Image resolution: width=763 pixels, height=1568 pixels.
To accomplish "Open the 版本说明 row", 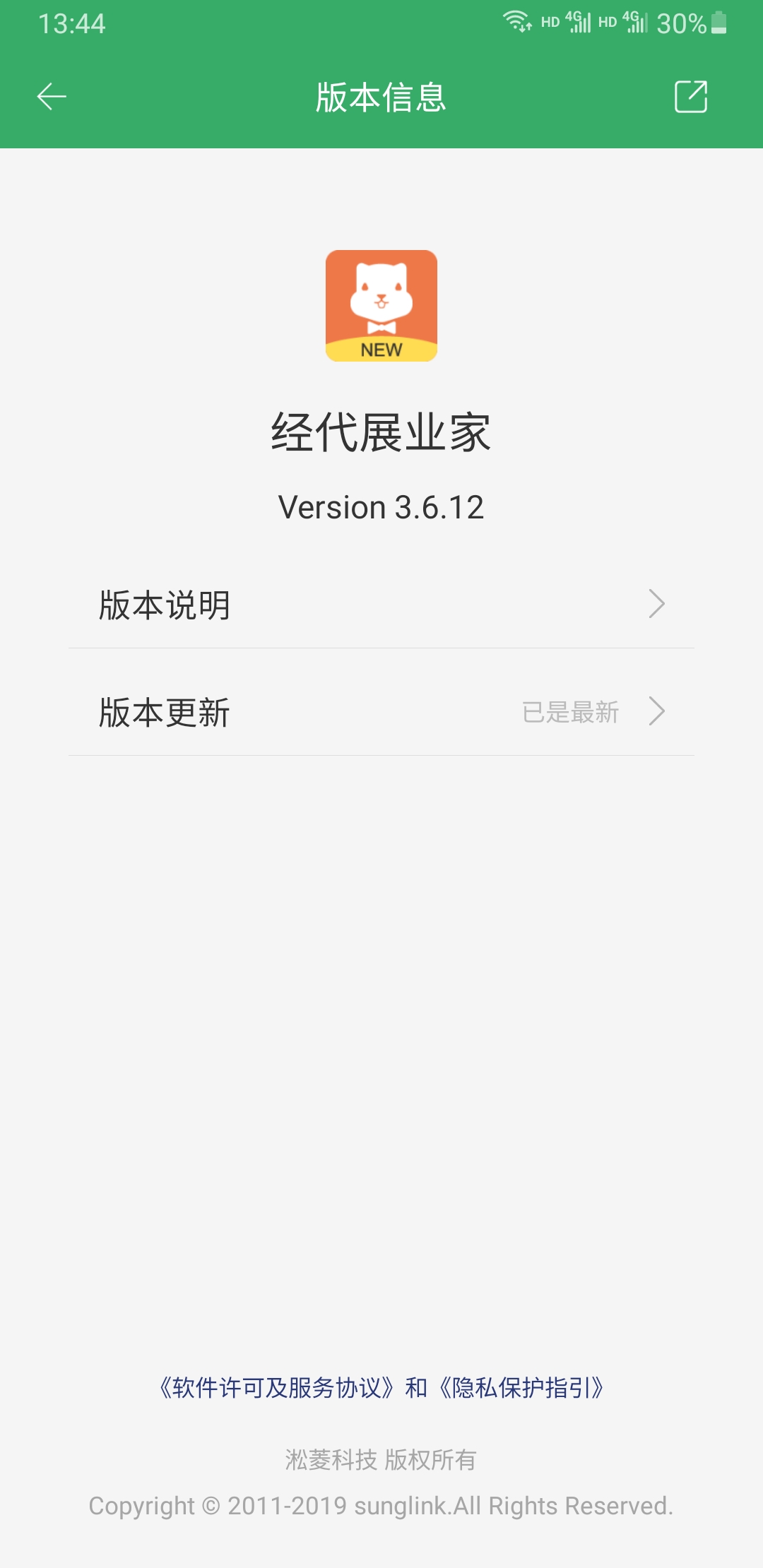I will pos(381,605).
